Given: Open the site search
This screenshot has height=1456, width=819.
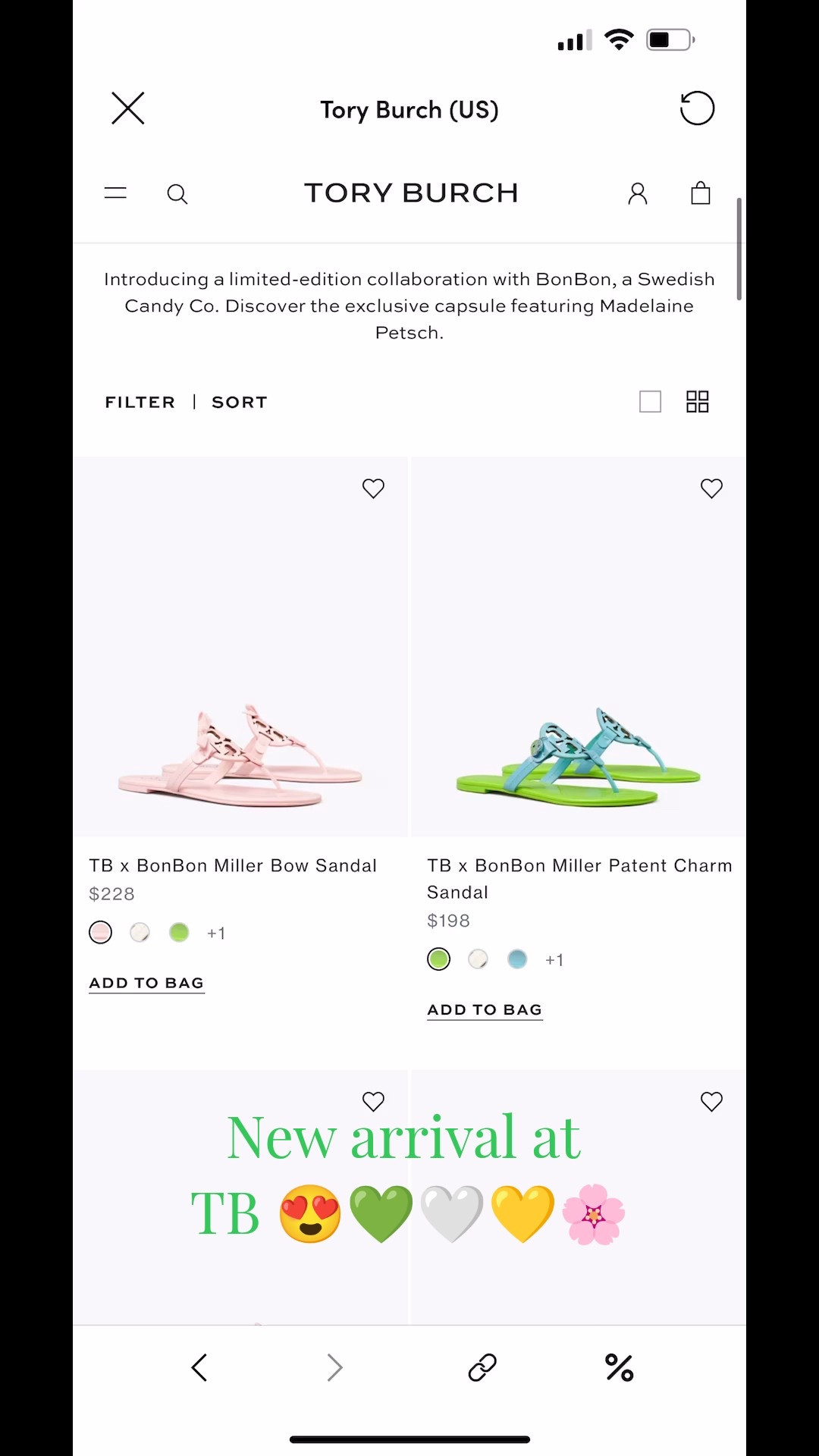Looking at the screenshot, I should [177, 194].
